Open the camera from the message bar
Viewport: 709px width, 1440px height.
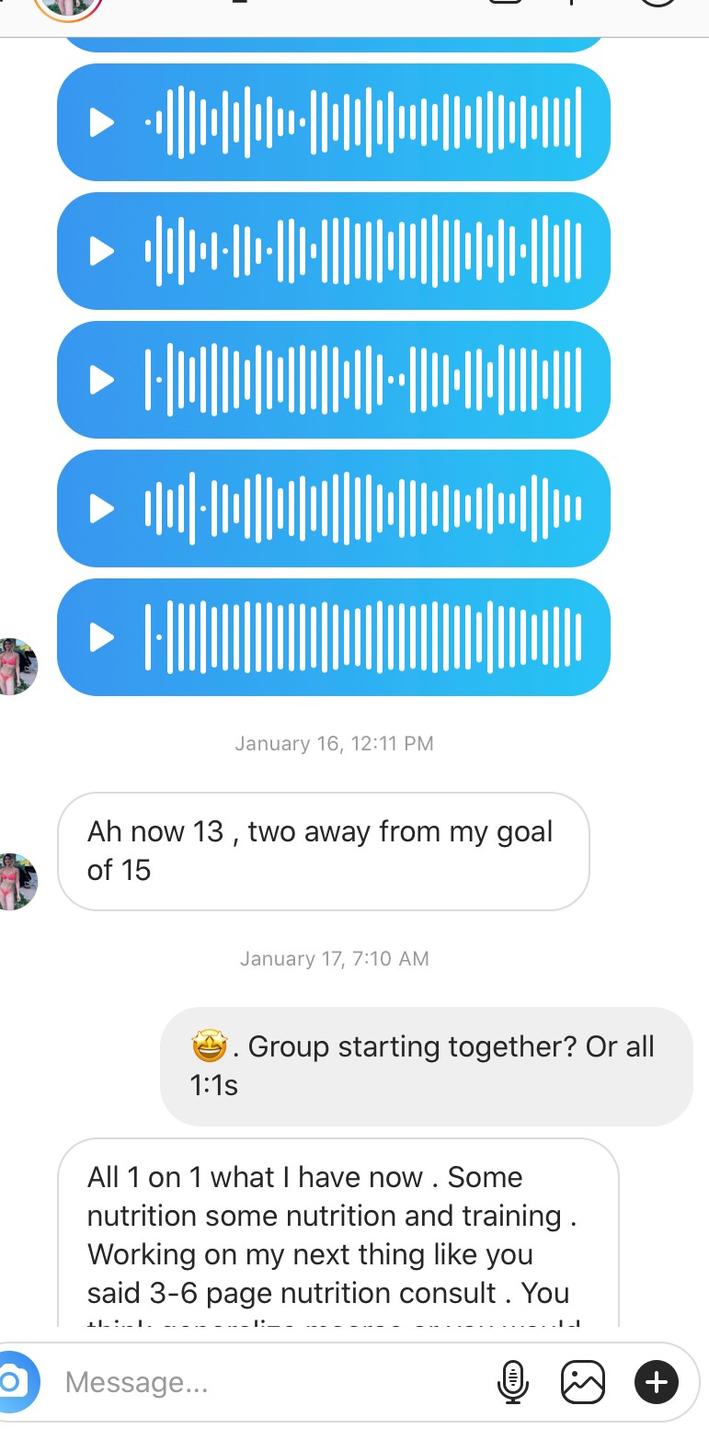(x=14, y=1382)
